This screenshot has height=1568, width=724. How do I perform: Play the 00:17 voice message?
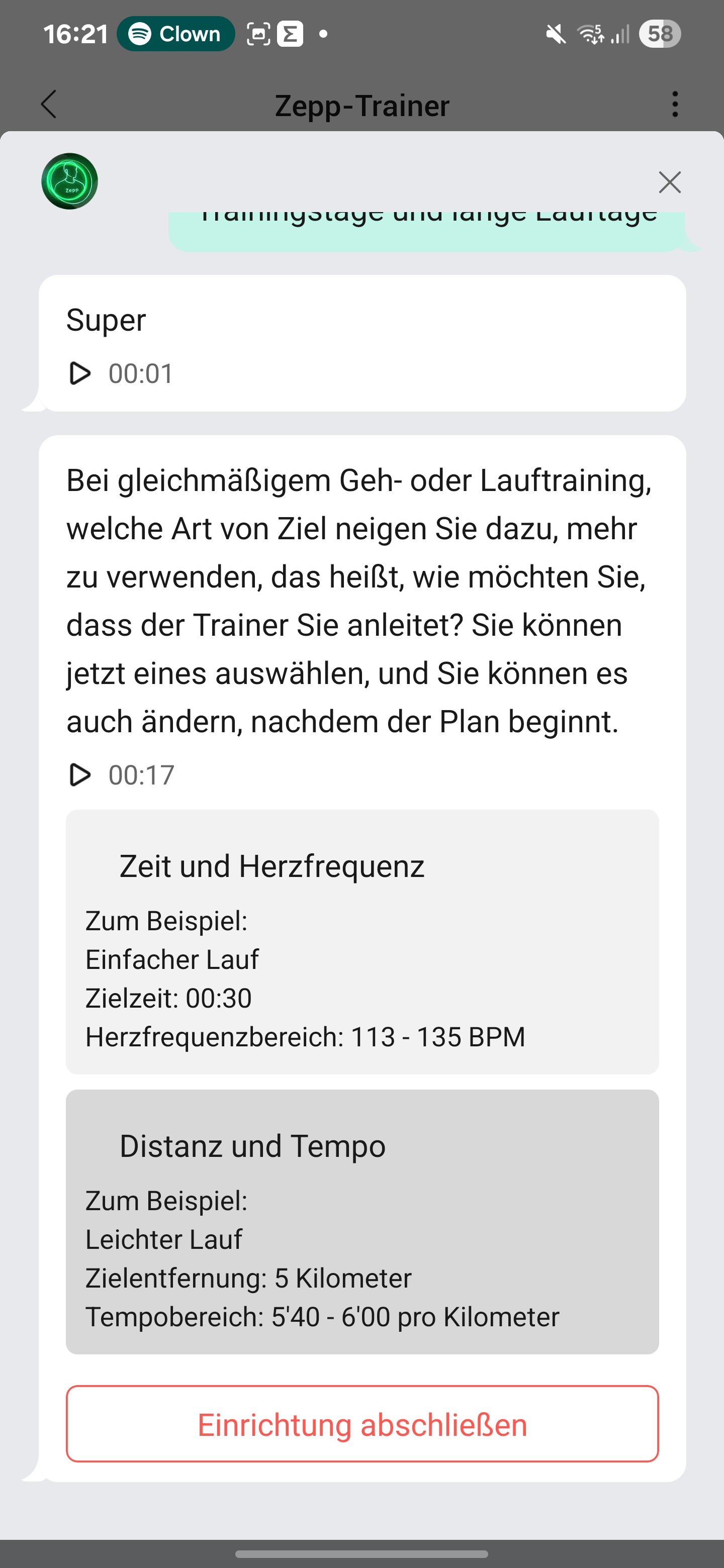point(80,775)
